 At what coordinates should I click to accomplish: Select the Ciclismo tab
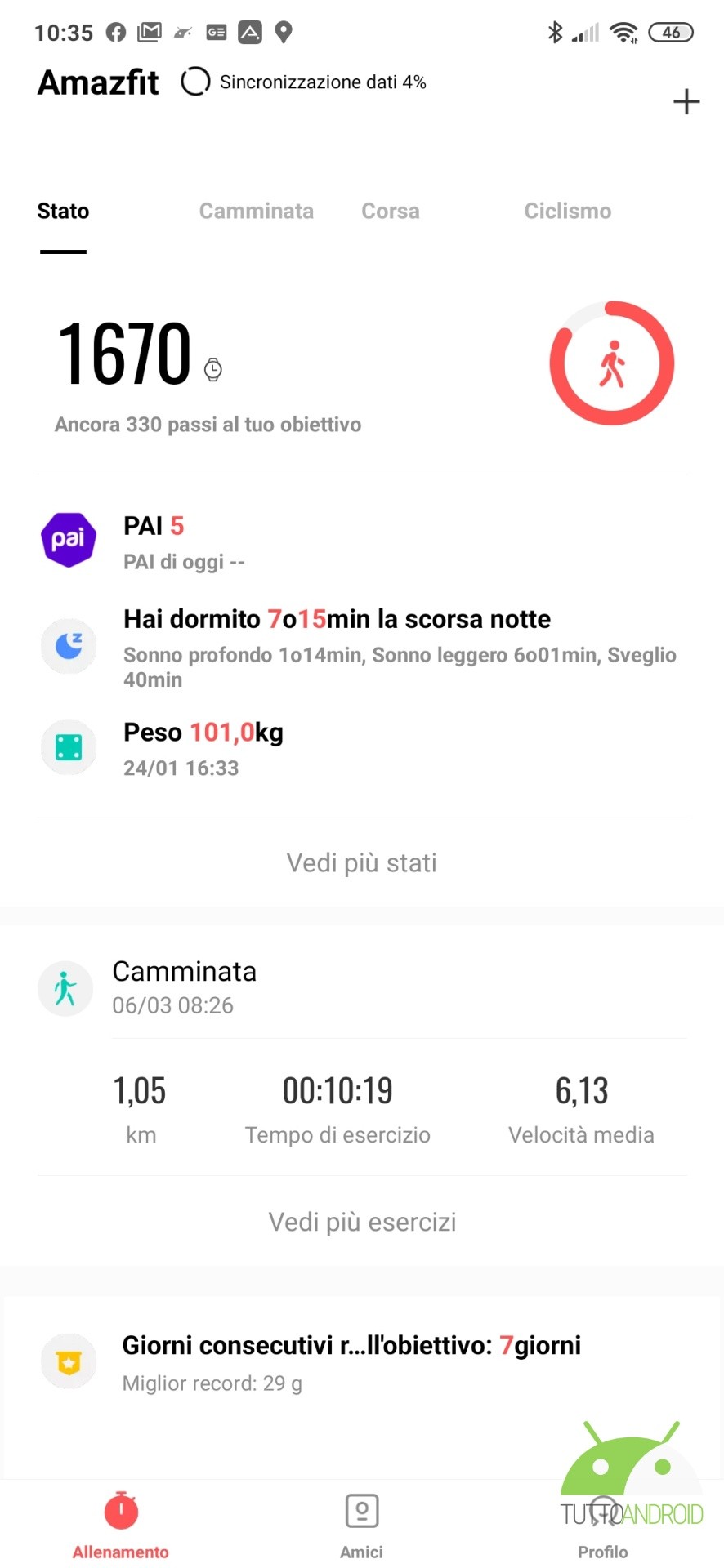coord(567,211)
